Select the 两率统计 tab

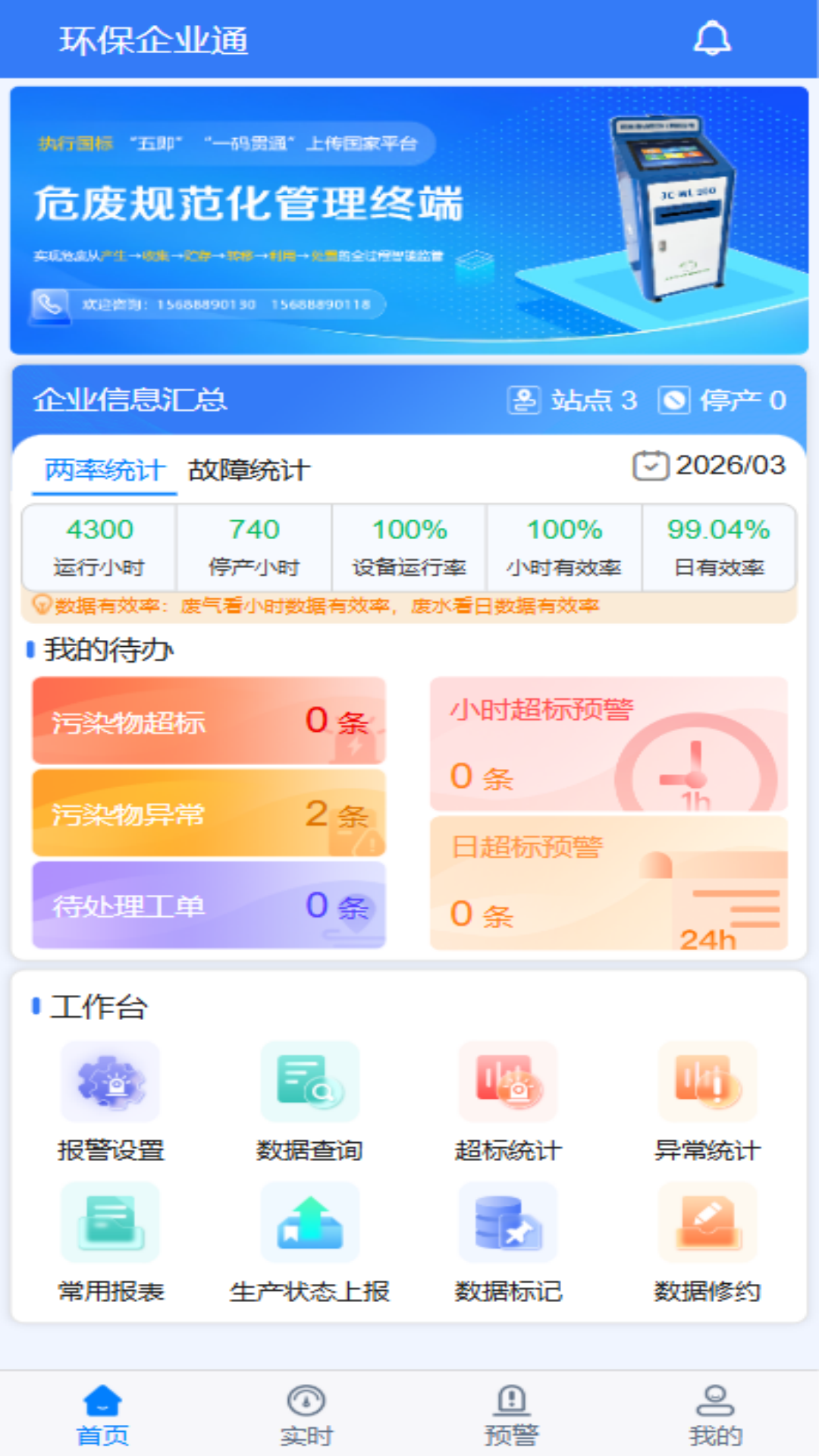click(x=104, y=470)
